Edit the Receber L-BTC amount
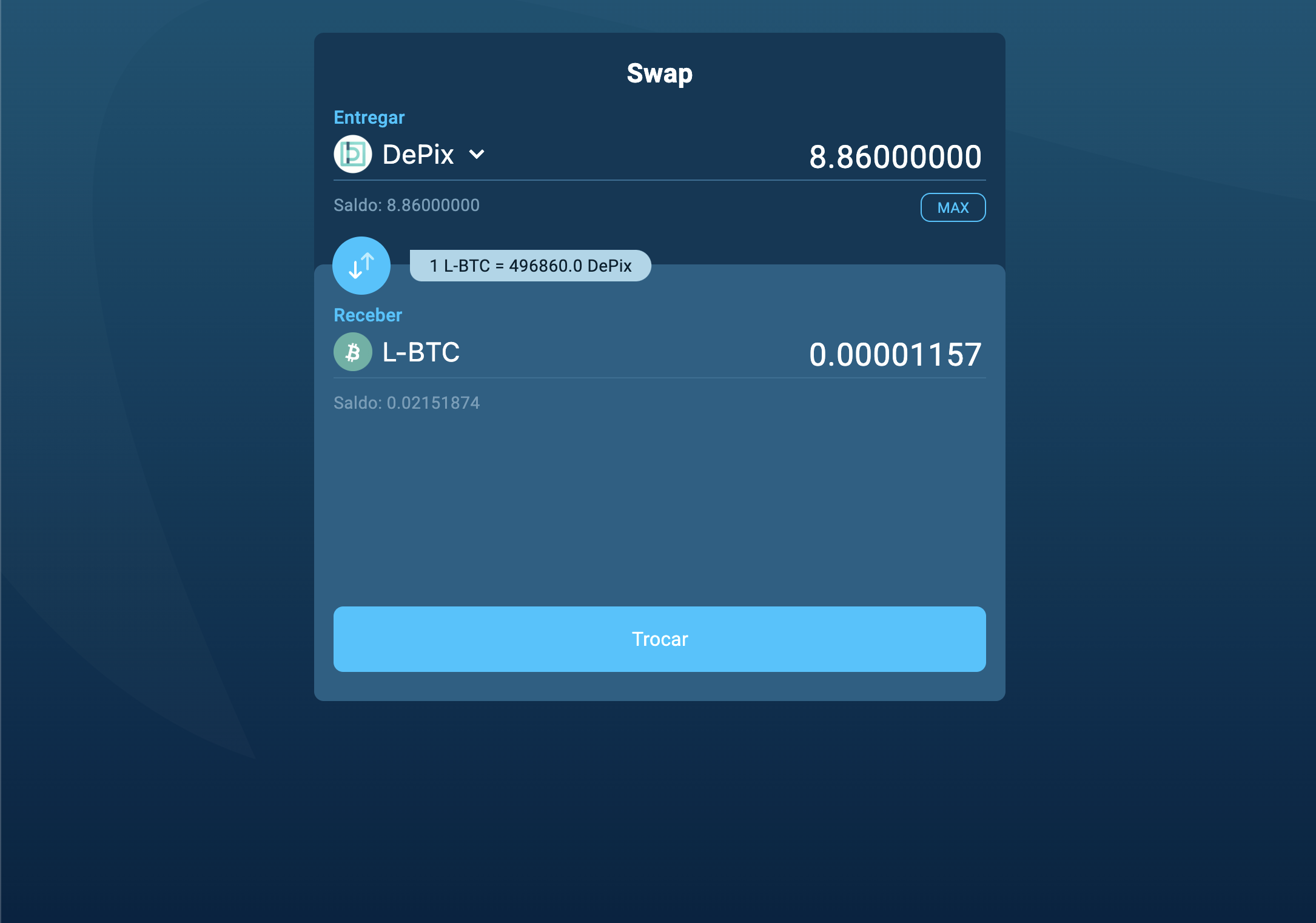1316x923 pixels. pos(894,355)
